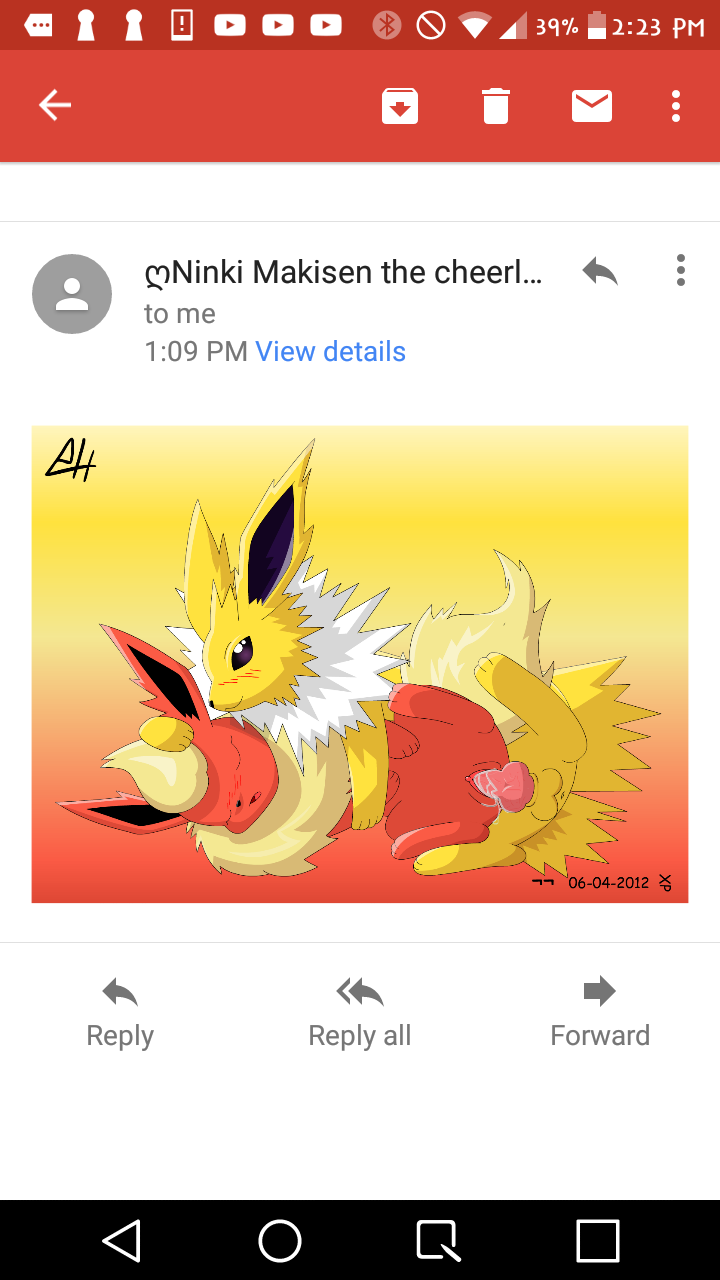
Task: Open the app bar overflow menu
Action: pyautogui.click(x=676, y=106)
